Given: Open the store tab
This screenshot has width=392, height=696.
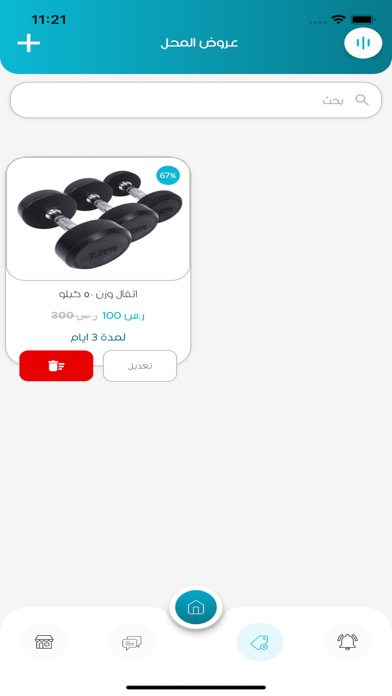Looking at the screenshot, I should [x=44, y=642].
